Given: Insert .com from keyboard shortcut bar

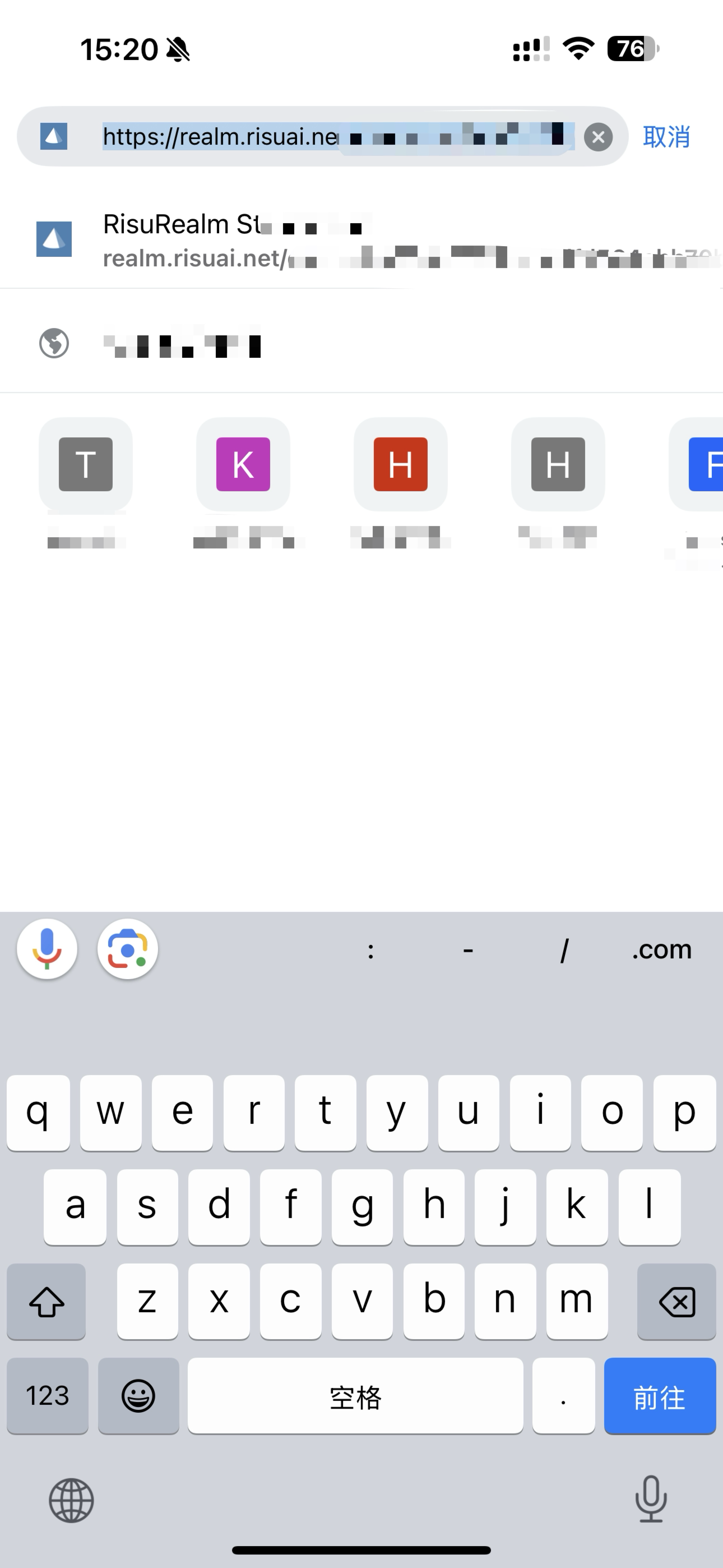Looking at the screenshot, I should (x=661, y=949).
